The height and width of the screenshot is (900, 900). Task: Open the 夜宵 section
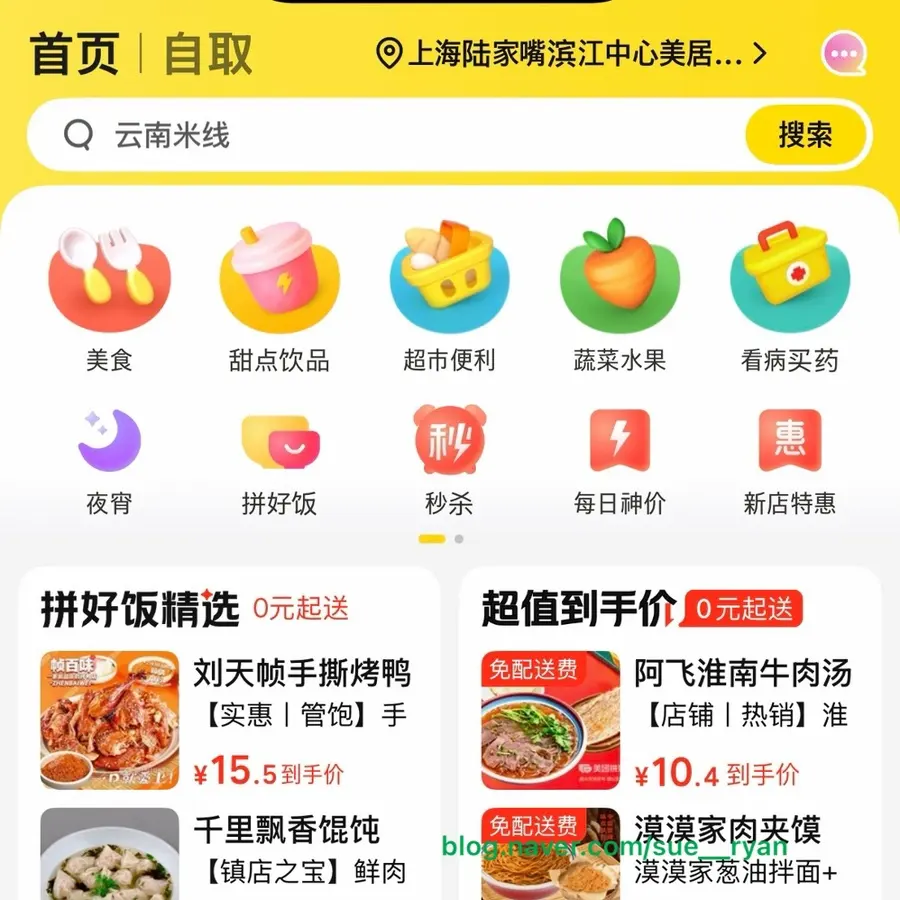coord(109,461)
